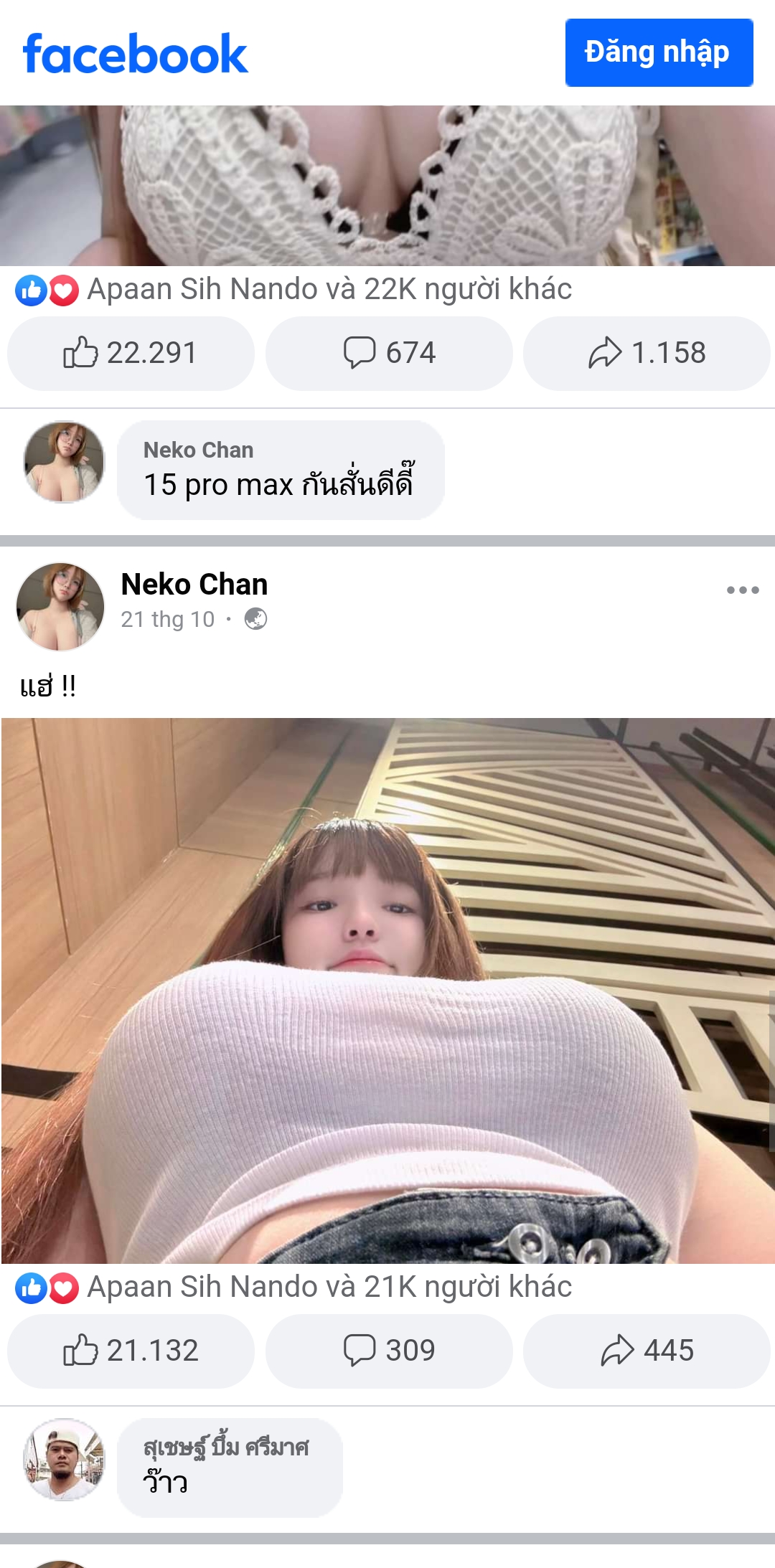The width and height of the screenshot is (775, 1568).
Task: Like the post with 21.132 likes
Action: (131, 1351)
